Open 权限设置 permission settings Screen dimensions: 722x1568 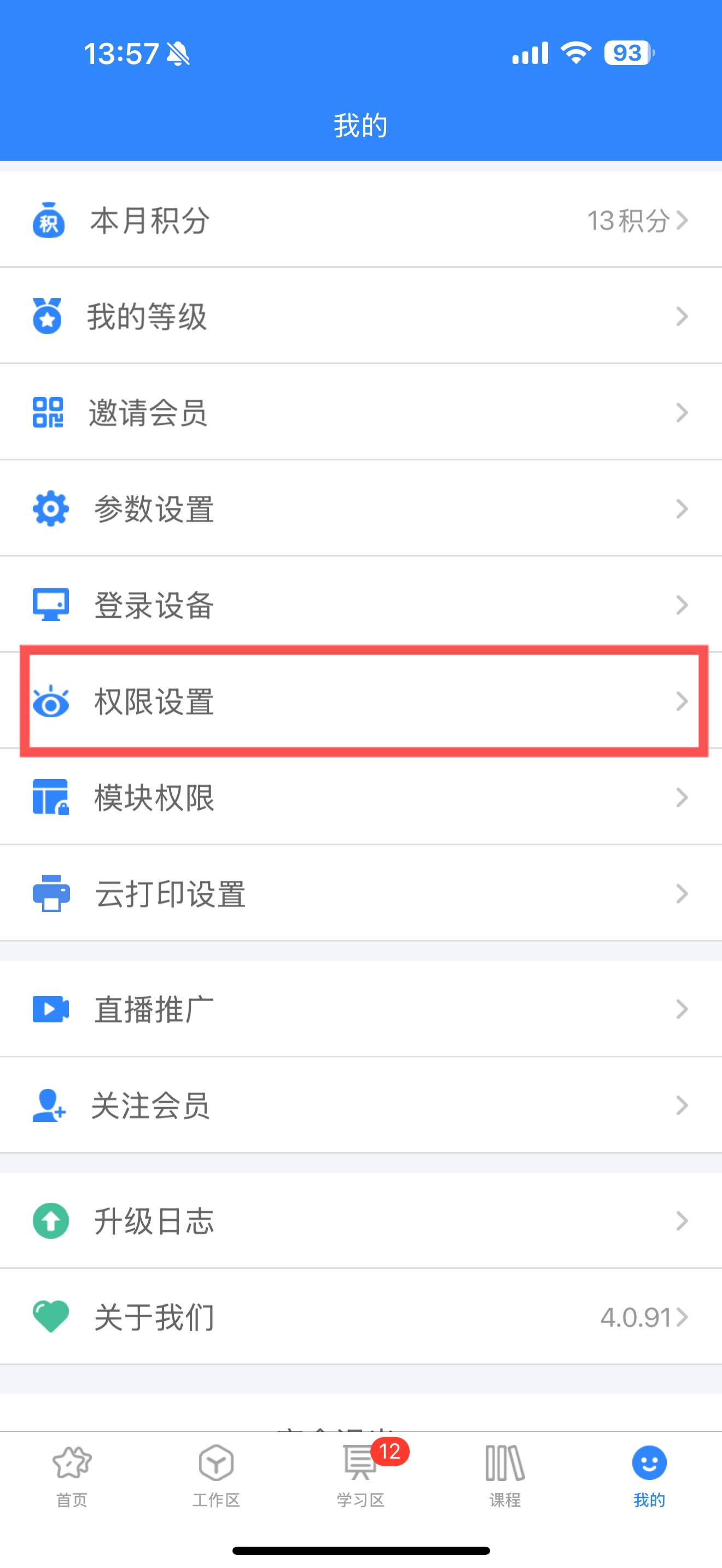pos(361,700)
